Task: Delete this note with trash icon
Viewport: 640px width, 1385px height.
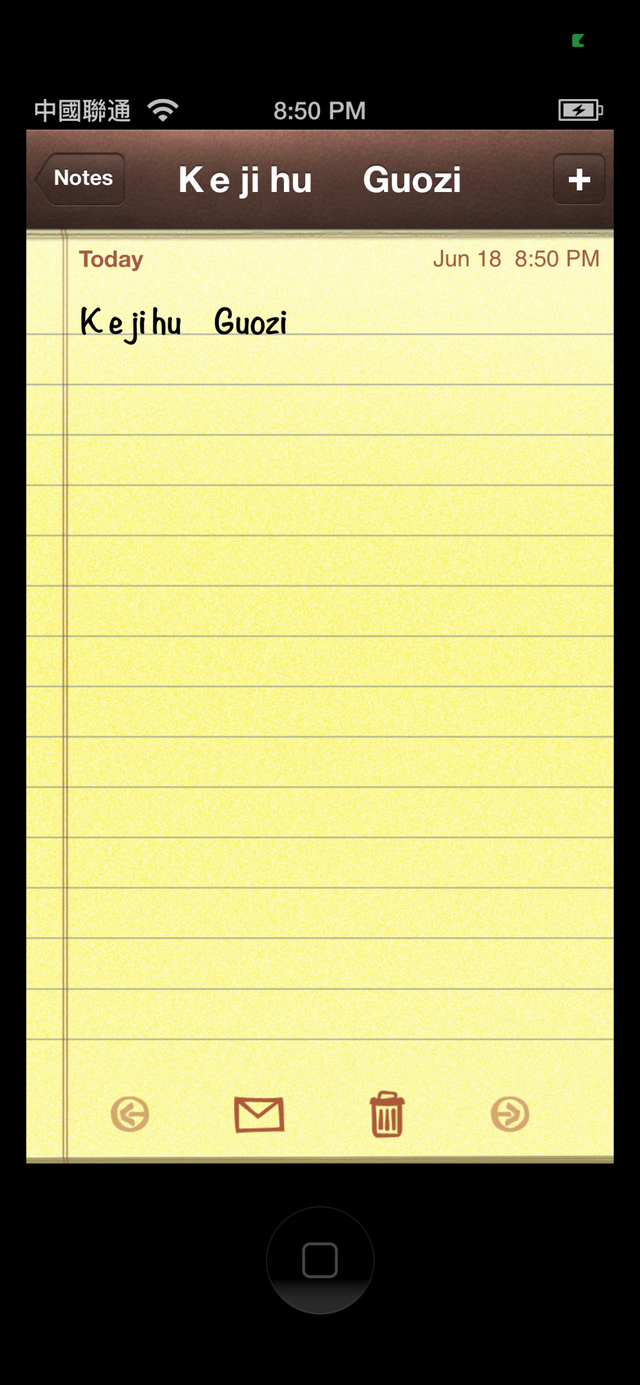Action: click(x=387, y=1114)
